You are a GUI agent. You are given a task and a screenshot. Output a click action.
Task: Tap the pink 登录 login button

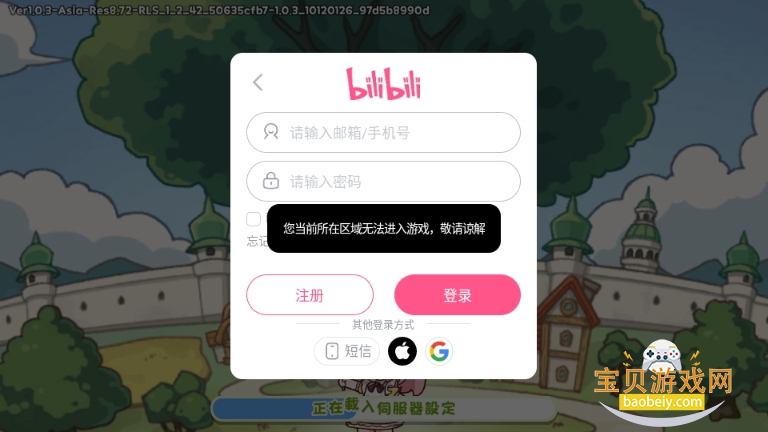pos(457,295)
